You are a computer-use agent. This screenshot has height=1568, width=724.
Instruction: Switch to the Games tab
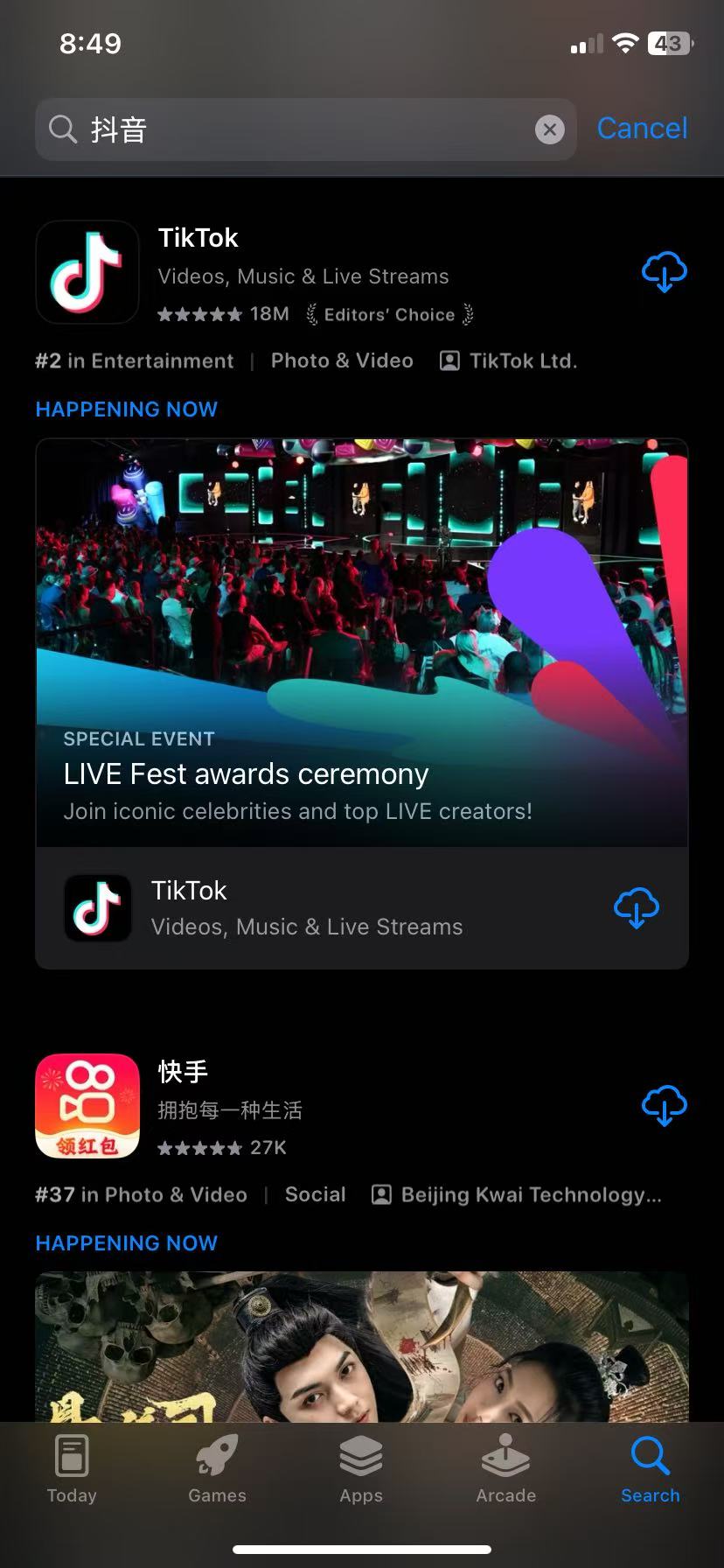click(217, 1470)
